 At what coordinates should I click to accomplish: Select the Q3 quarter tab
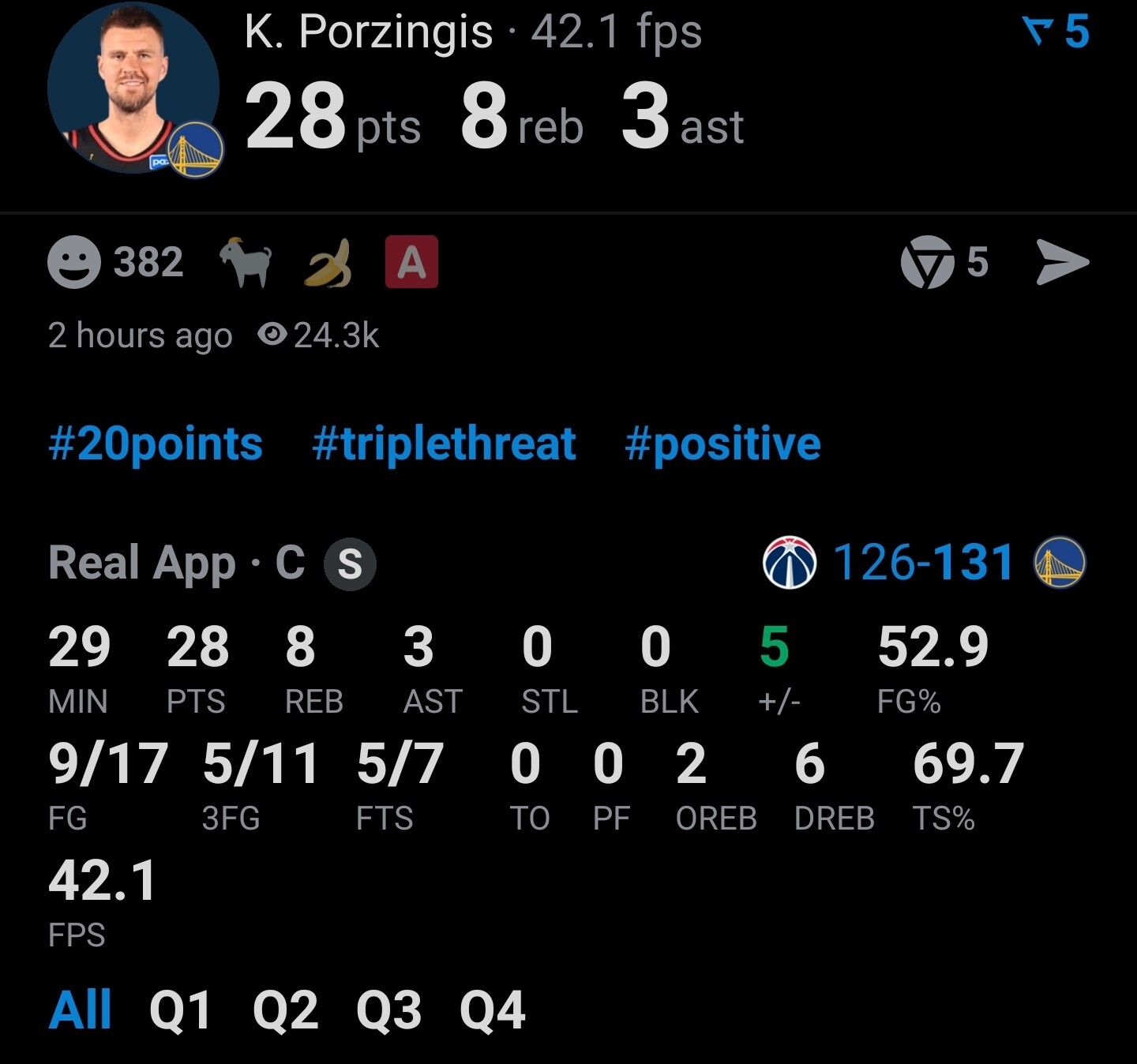pyautogui.click(x=388, y=1010)
